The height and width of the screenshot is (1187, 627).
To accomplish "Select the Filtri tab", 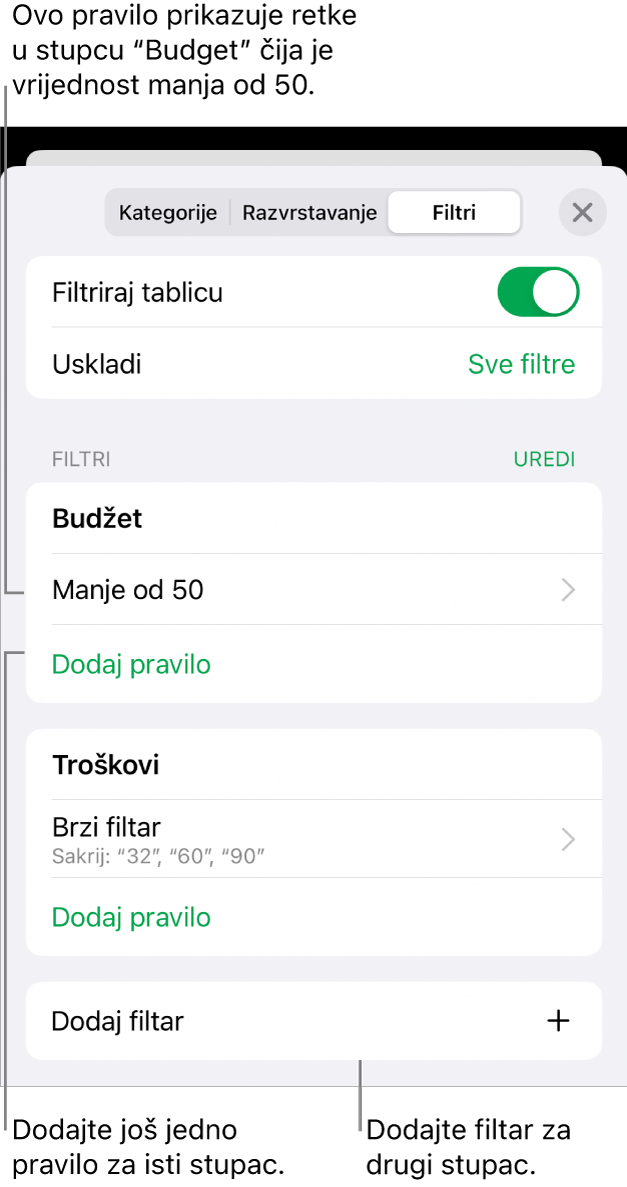I will (x=454, y=213).
